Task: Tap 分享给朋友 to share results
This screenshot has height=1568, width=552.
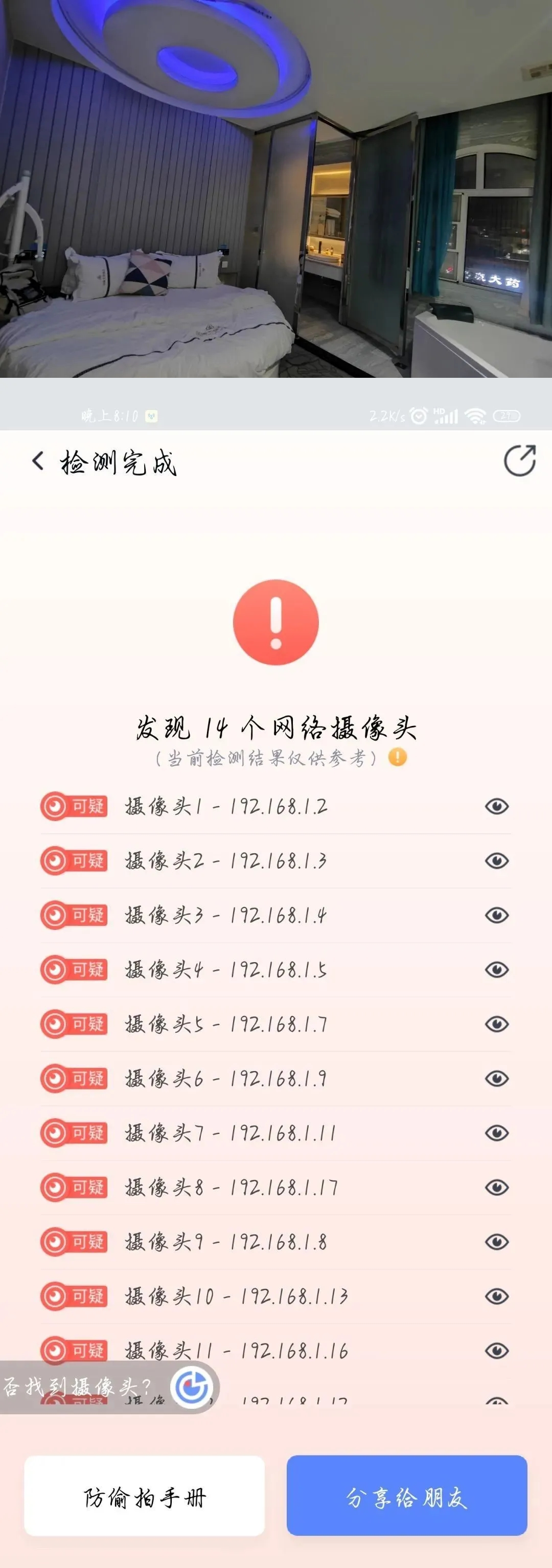Action: (406, 1495)
